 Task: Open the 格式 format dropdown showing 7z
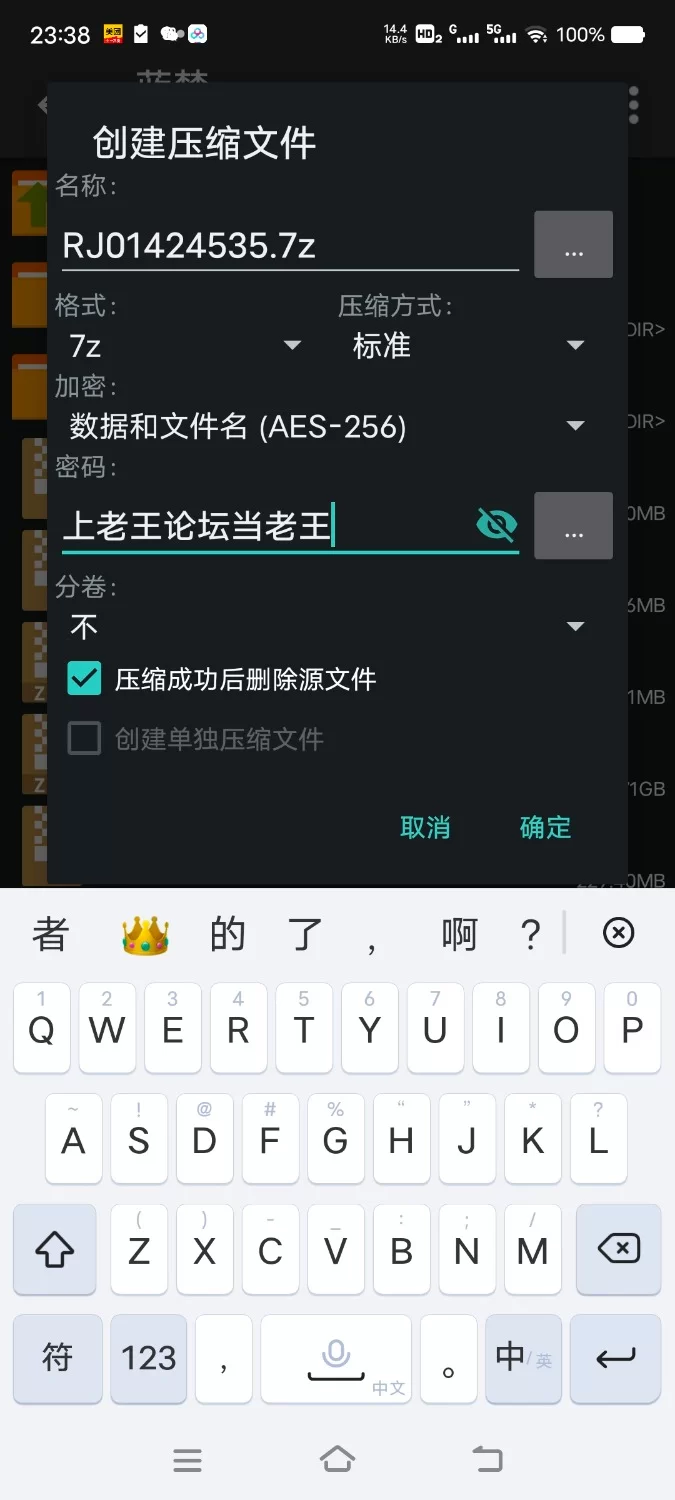[185, 346]
